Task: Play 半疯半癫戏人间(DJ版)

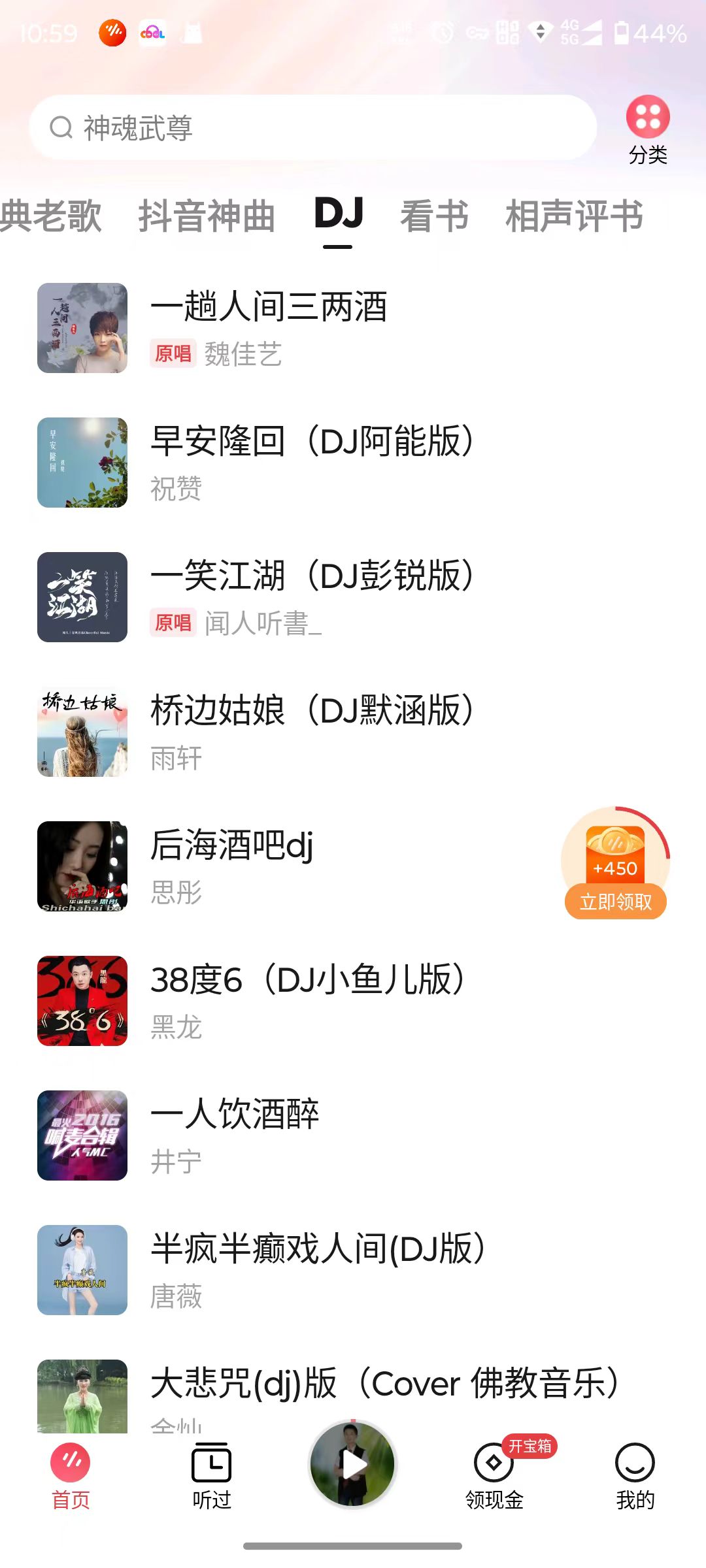Action: coord(353,1270)
